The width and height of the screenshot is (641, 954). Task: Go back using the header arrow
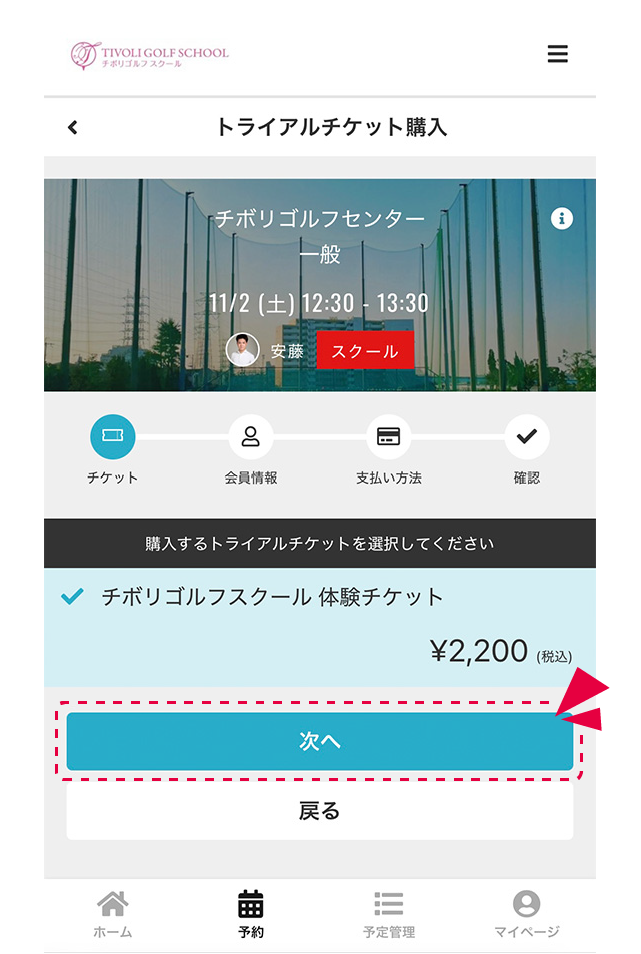click(x=72, y=127)
